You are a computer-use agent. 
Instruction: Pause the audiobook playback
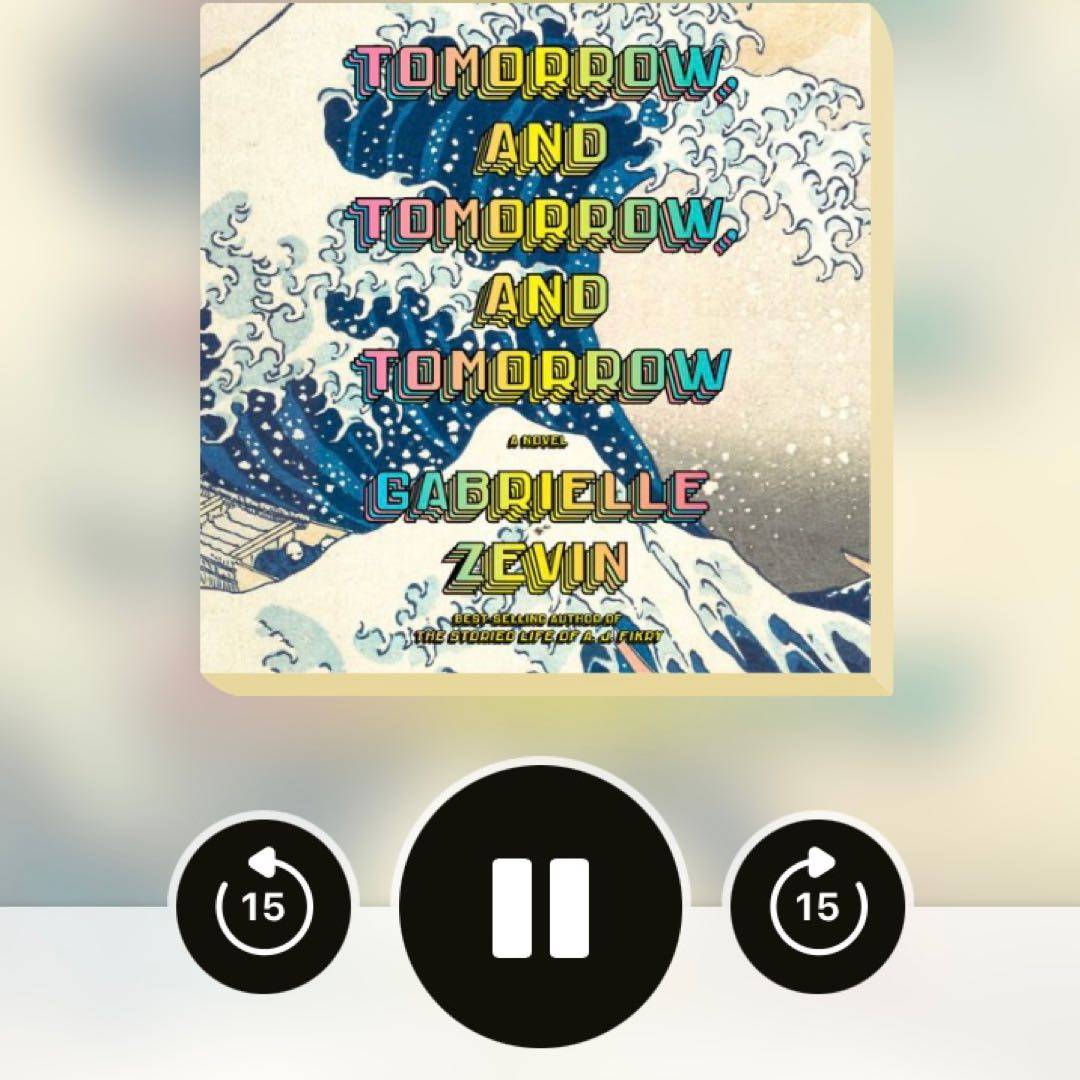(540, 906)
